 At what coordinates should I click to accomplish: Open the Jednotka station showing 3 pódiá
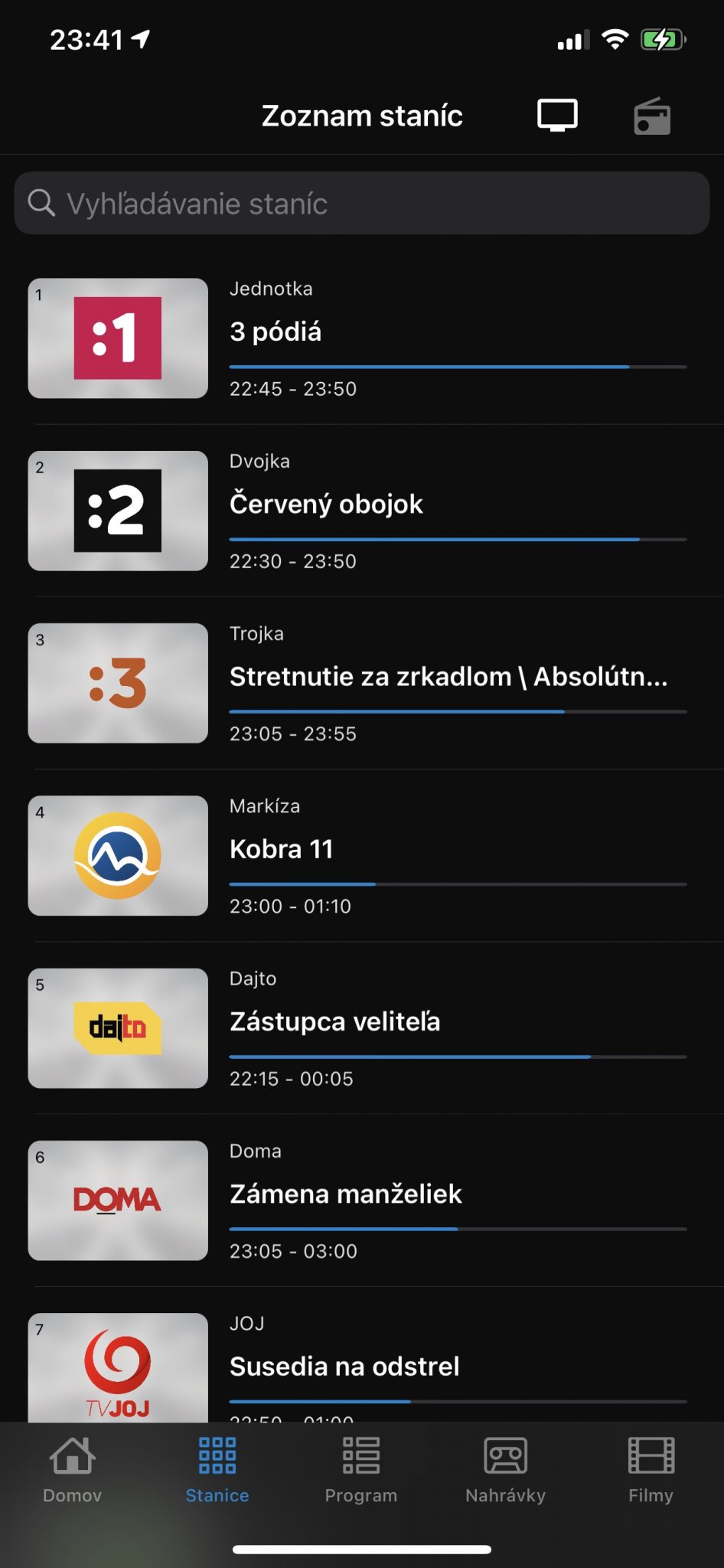pyautogui.click(x=362, y=338)
